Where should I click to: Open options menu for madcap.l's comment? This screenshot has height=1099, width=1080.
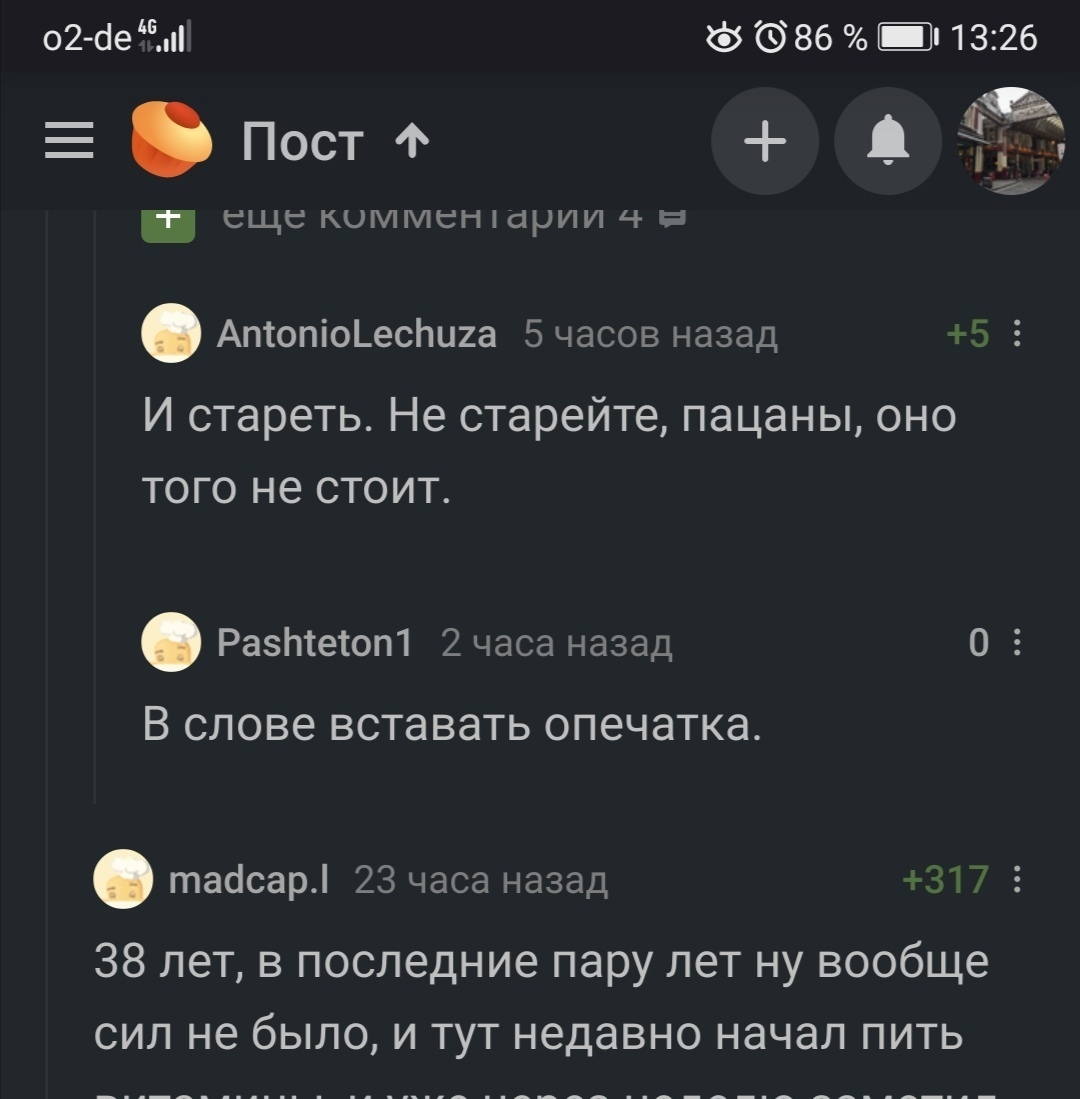[x=1017, y=880]
